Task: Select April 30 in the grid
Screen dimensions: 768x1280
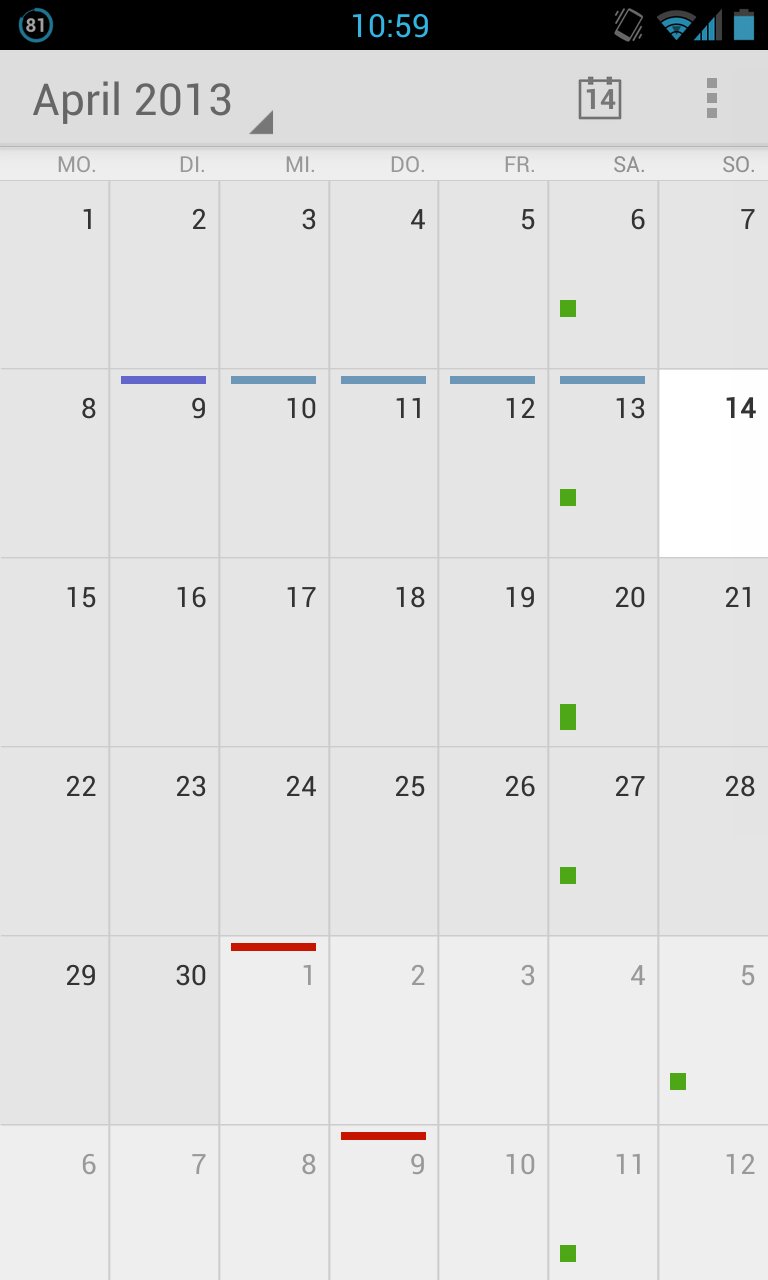Action: (x=164, y=1030)
